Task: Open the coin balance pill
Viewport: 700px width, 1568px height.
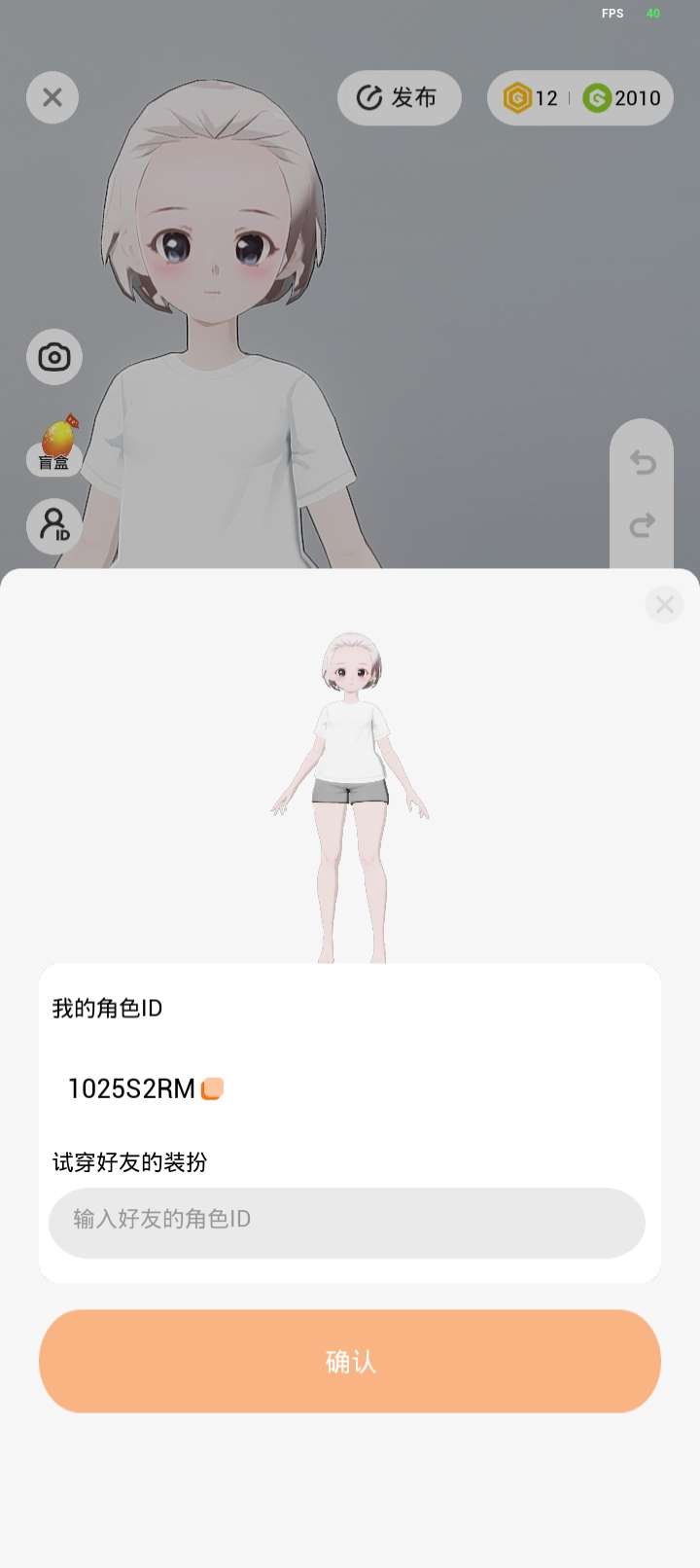Action: tap(580, 97)
